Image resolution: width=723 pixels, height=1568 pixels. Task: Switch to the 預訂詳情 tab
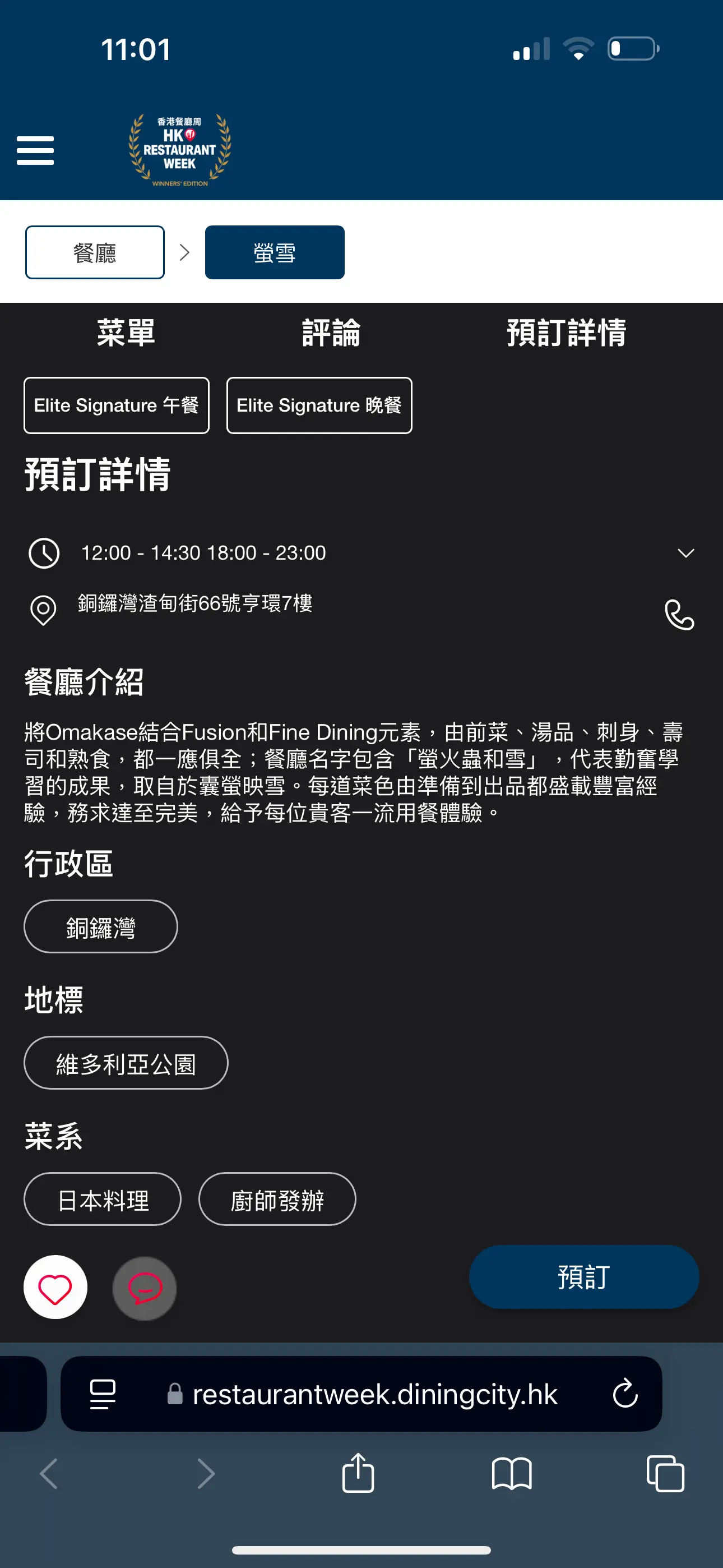pos(567,333)
